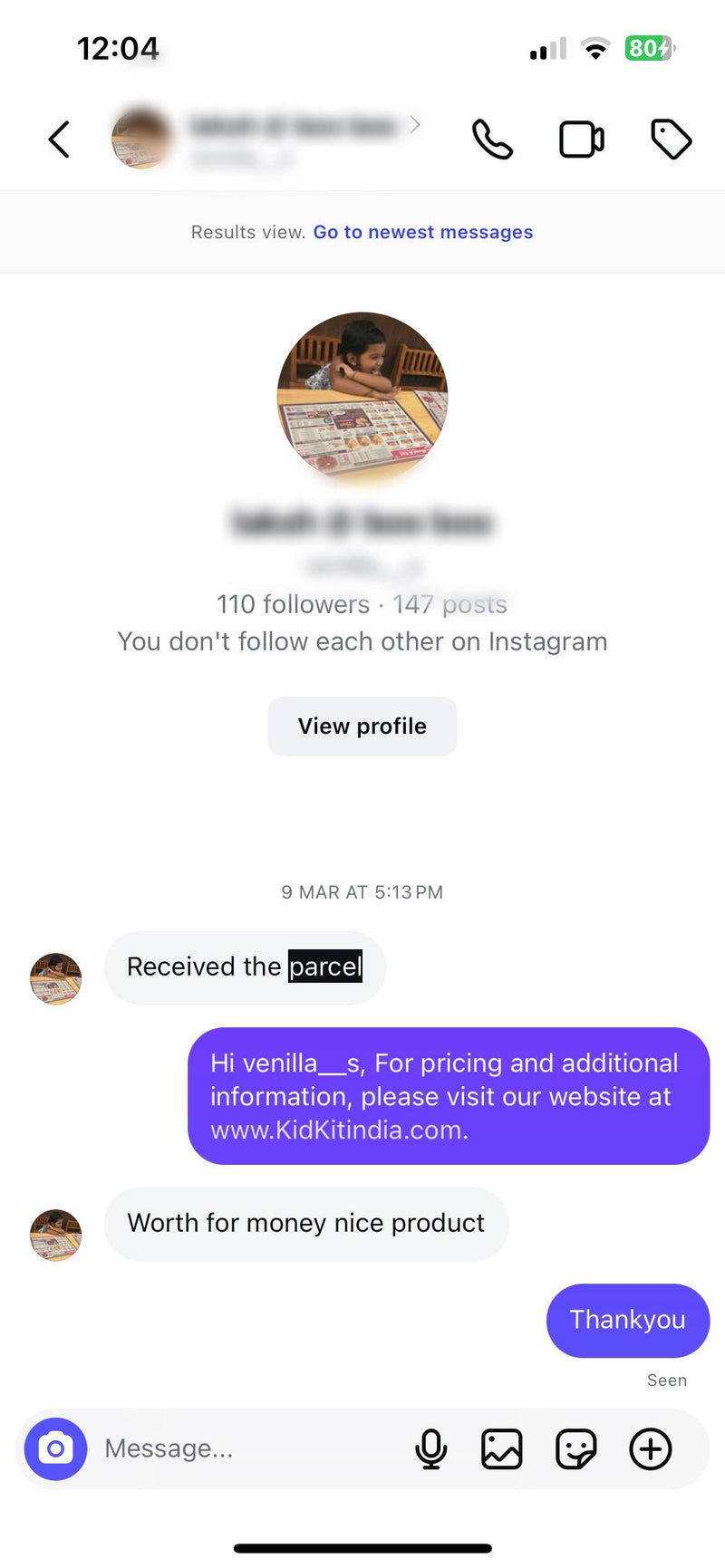Tap Go to newest messages link
The image size is (725, 1568).
tap(422, 232)
